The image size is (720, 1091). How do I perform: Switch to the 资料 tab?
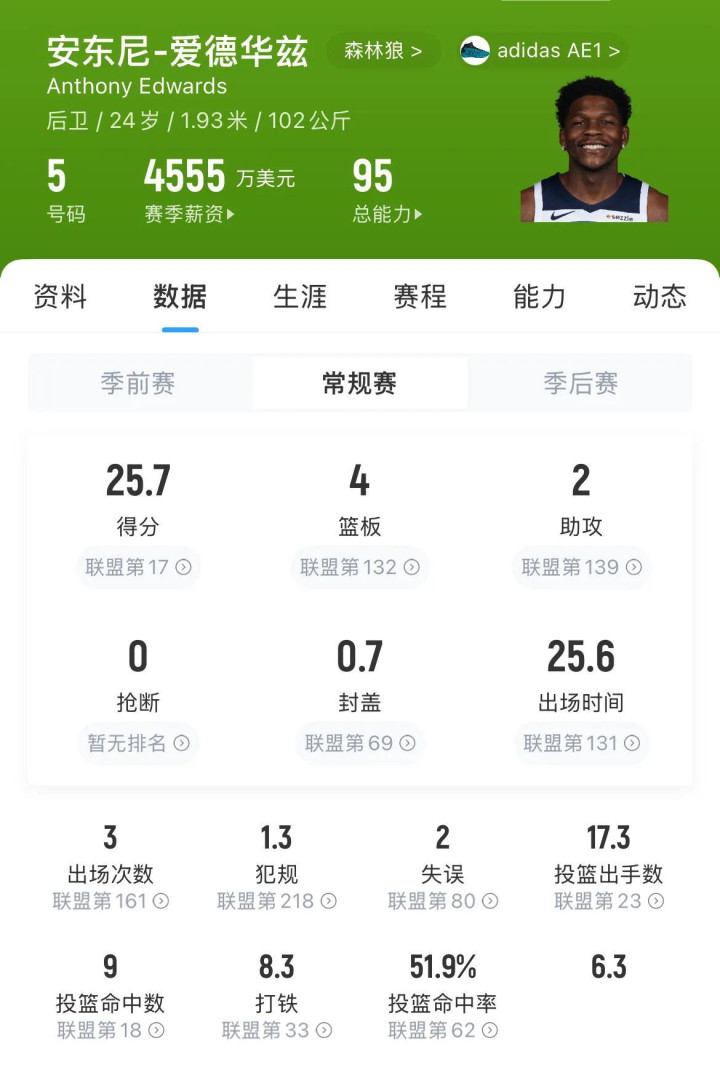[60, 297]
